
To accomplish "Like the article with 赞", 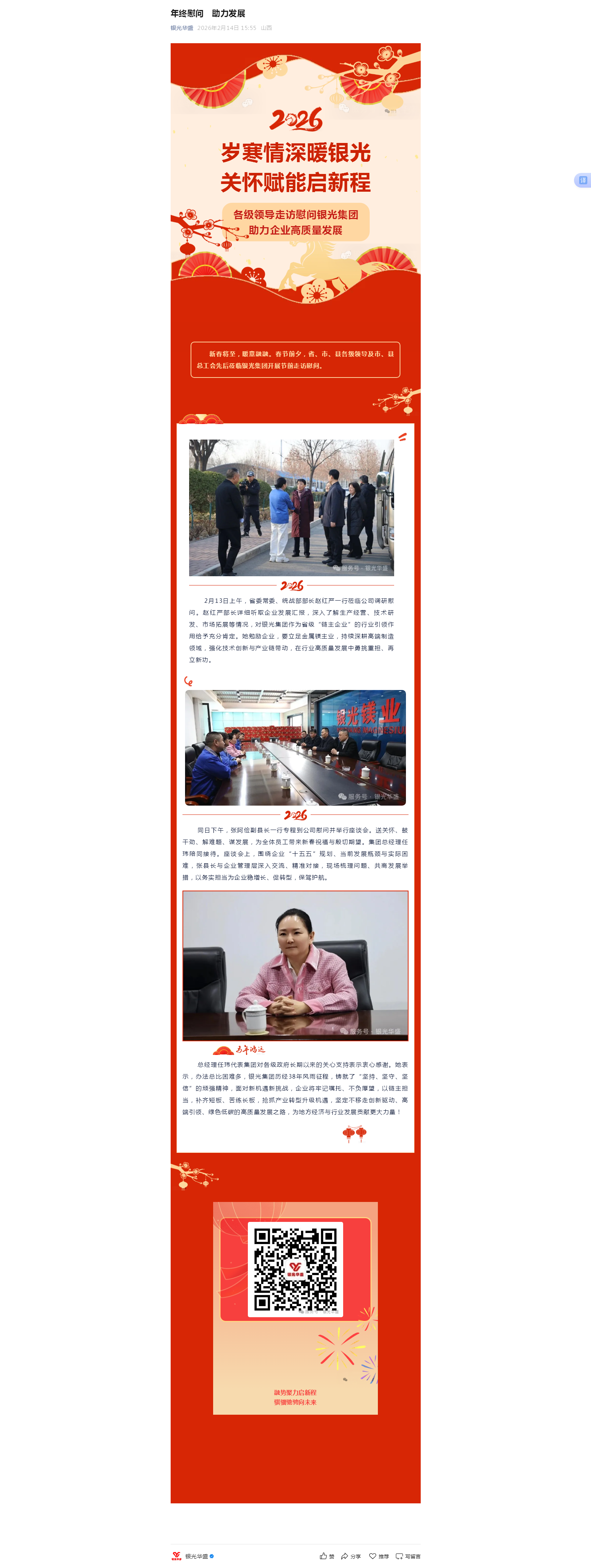I will [327, 1556].
